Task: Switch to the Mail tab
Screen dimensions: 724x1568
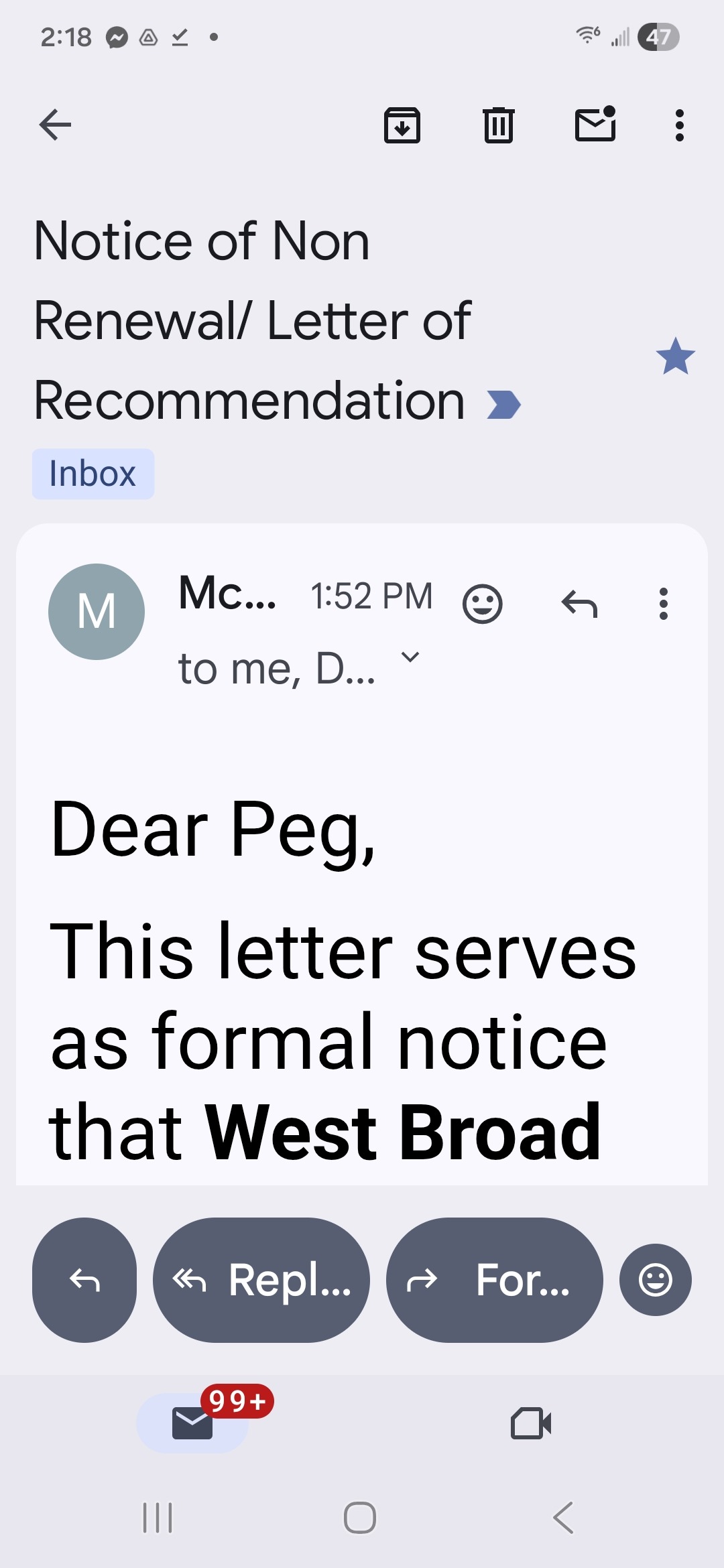Action: pos(193,1423)
